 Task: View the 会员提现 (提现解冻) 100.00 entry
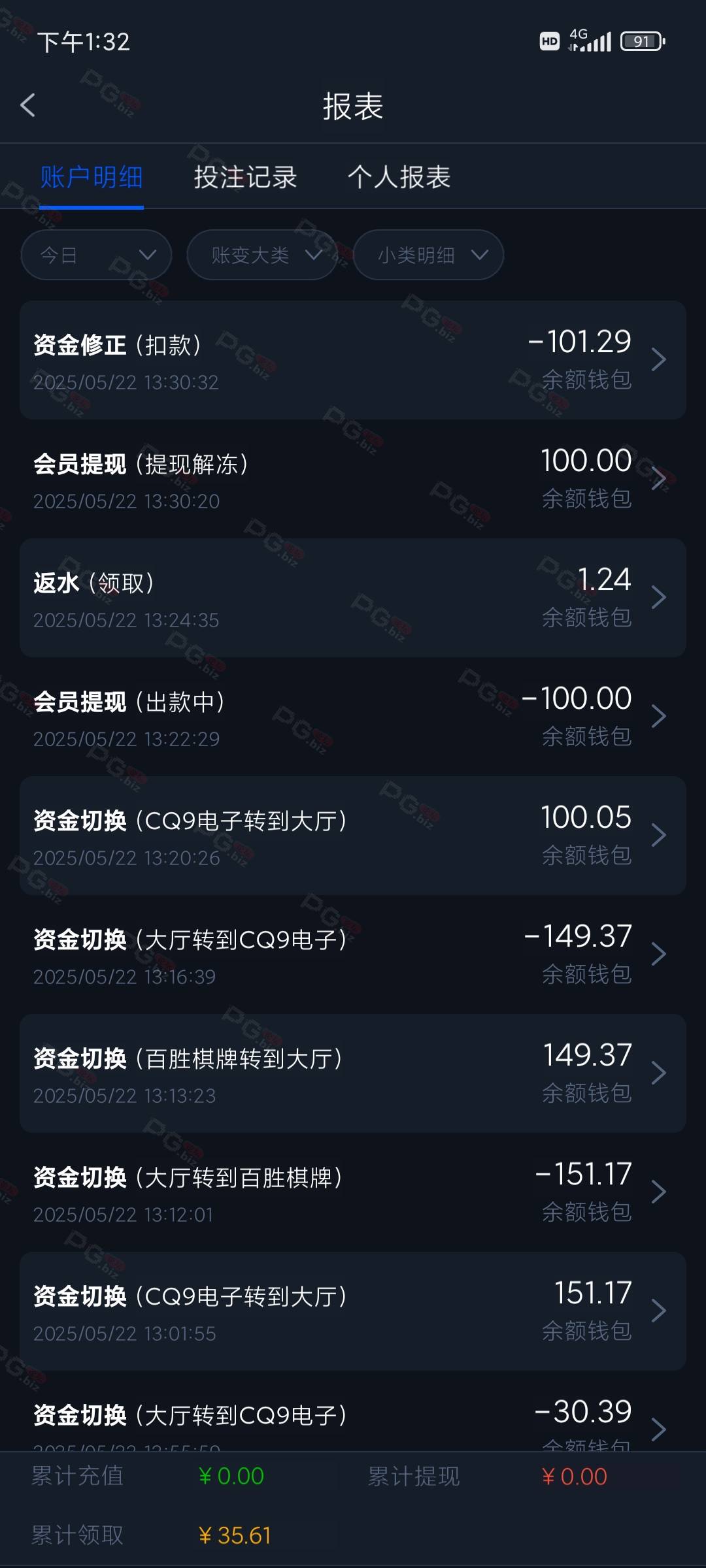pyautogui.click(x=353, y=479)
